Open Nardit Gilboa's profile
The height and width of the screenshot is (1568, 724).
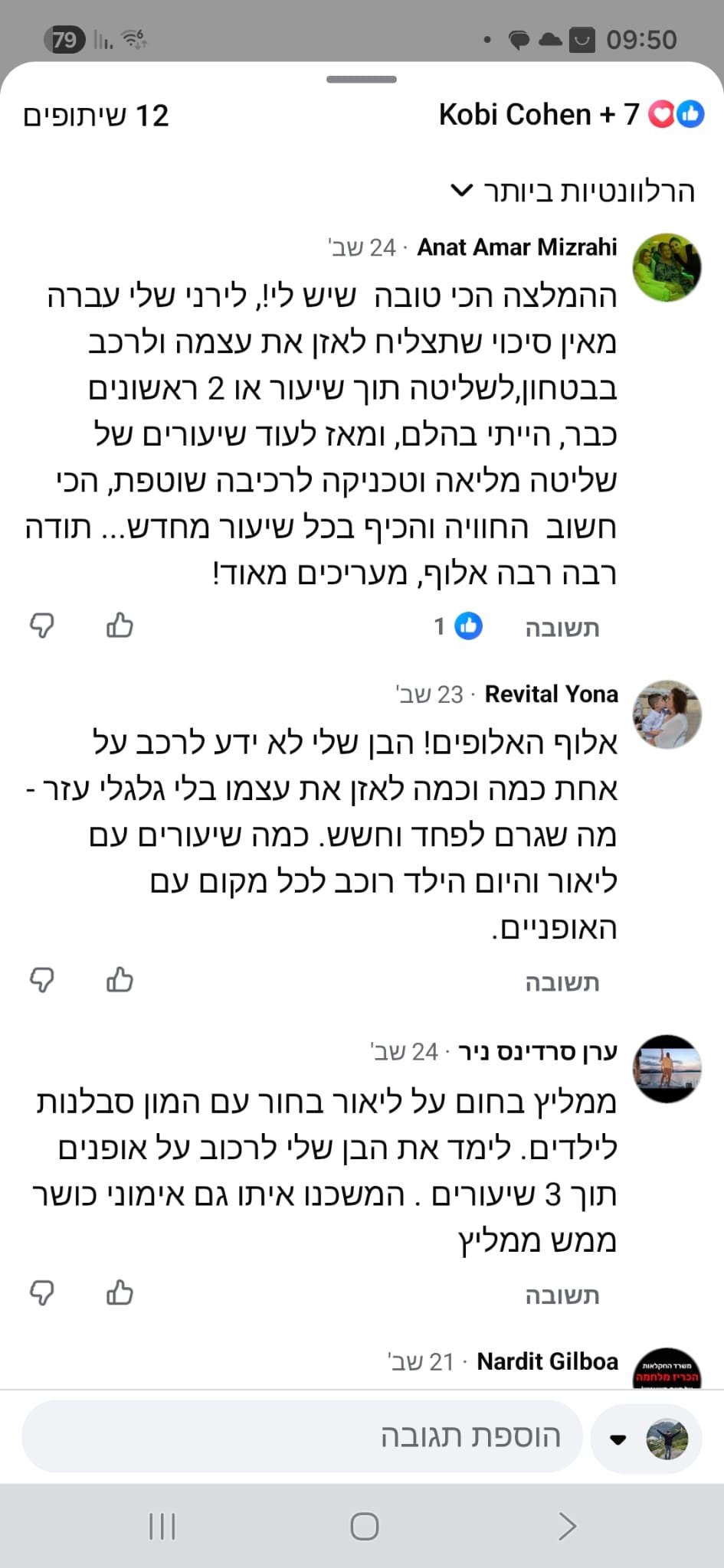point(547,1361)
